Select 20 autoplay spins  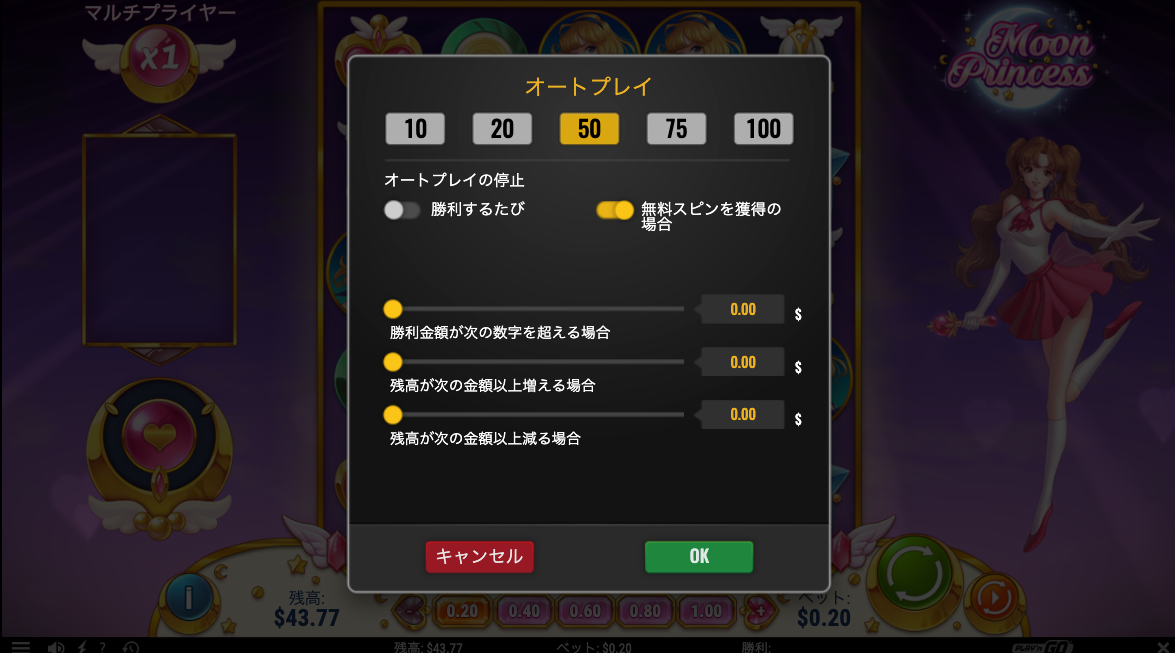pyautogui.click(x=502, y=128)
